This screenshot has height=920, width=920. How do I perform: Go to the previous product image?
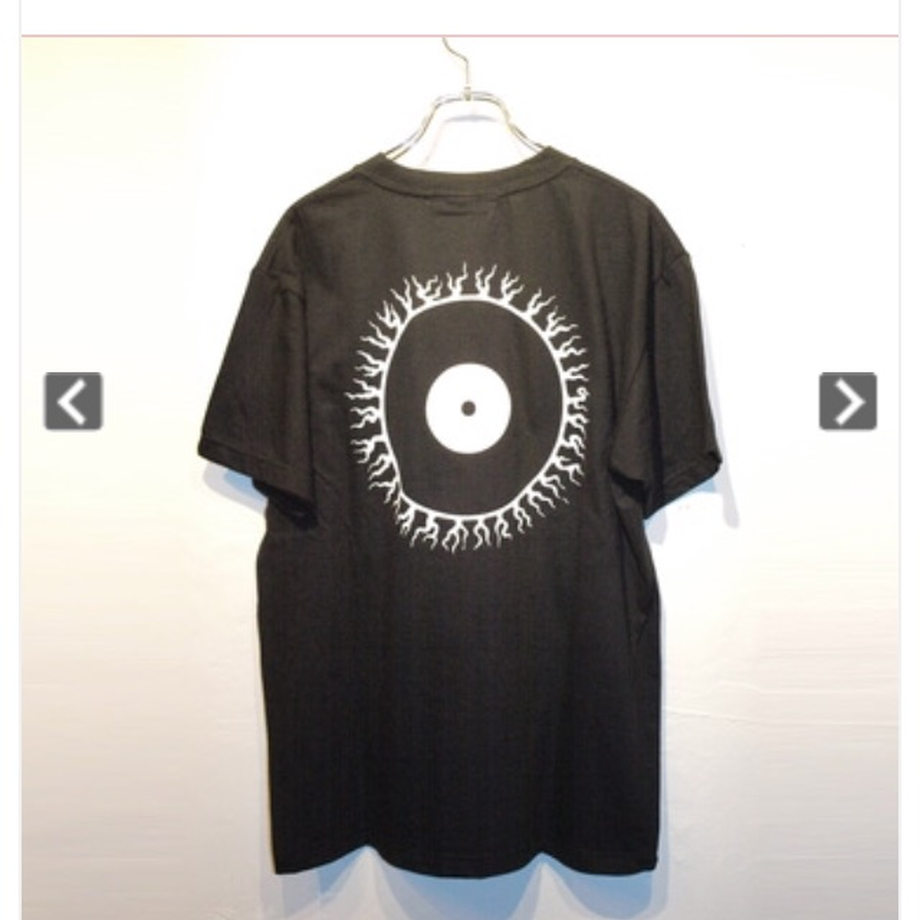[x=73, y=401]
